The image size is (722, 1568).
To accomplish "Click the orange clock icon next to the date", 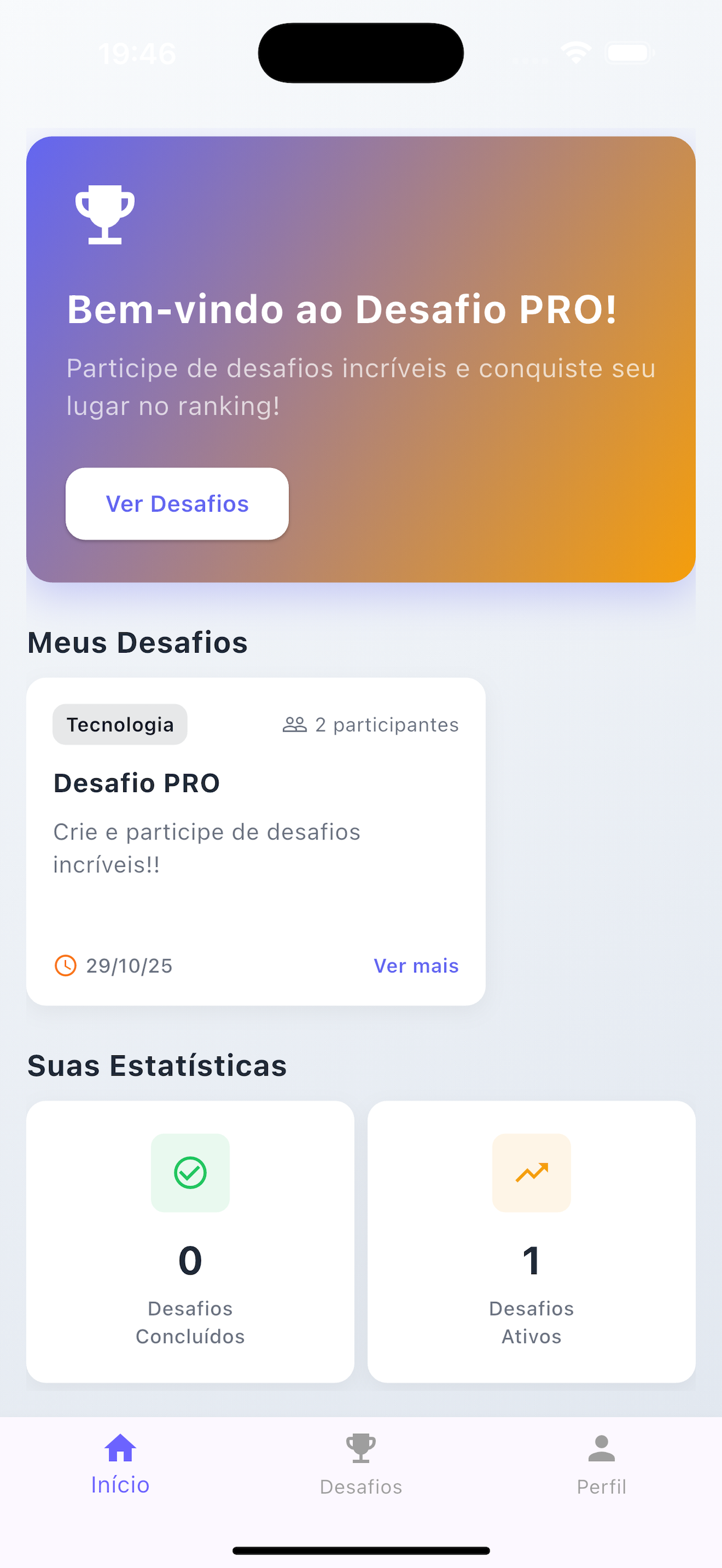I will pyautogui.click(x=65, y=965).
